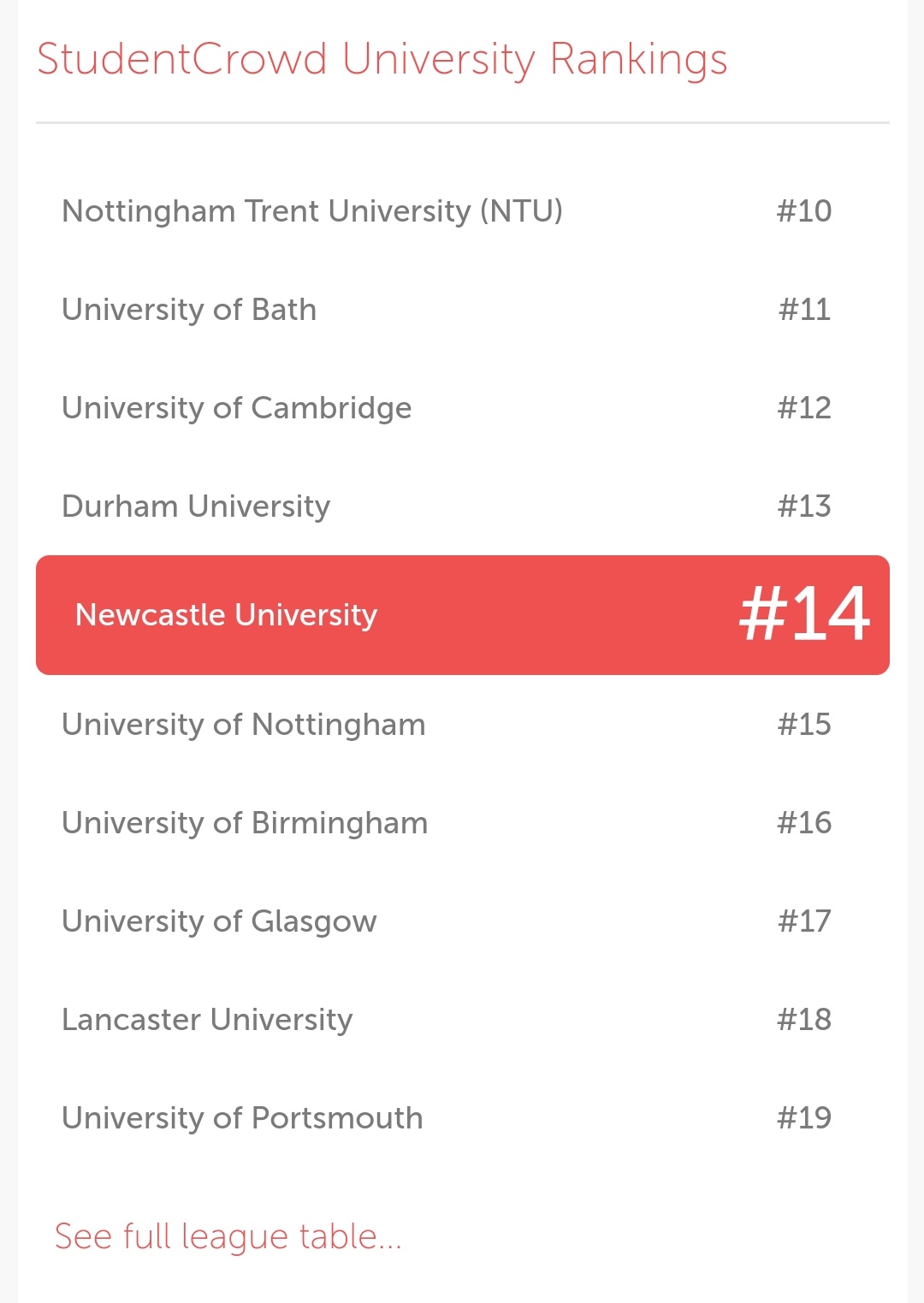This screenshot has height=1303, width=924.
Task: Open the full league table link
Action: (x=228, y=1236)
